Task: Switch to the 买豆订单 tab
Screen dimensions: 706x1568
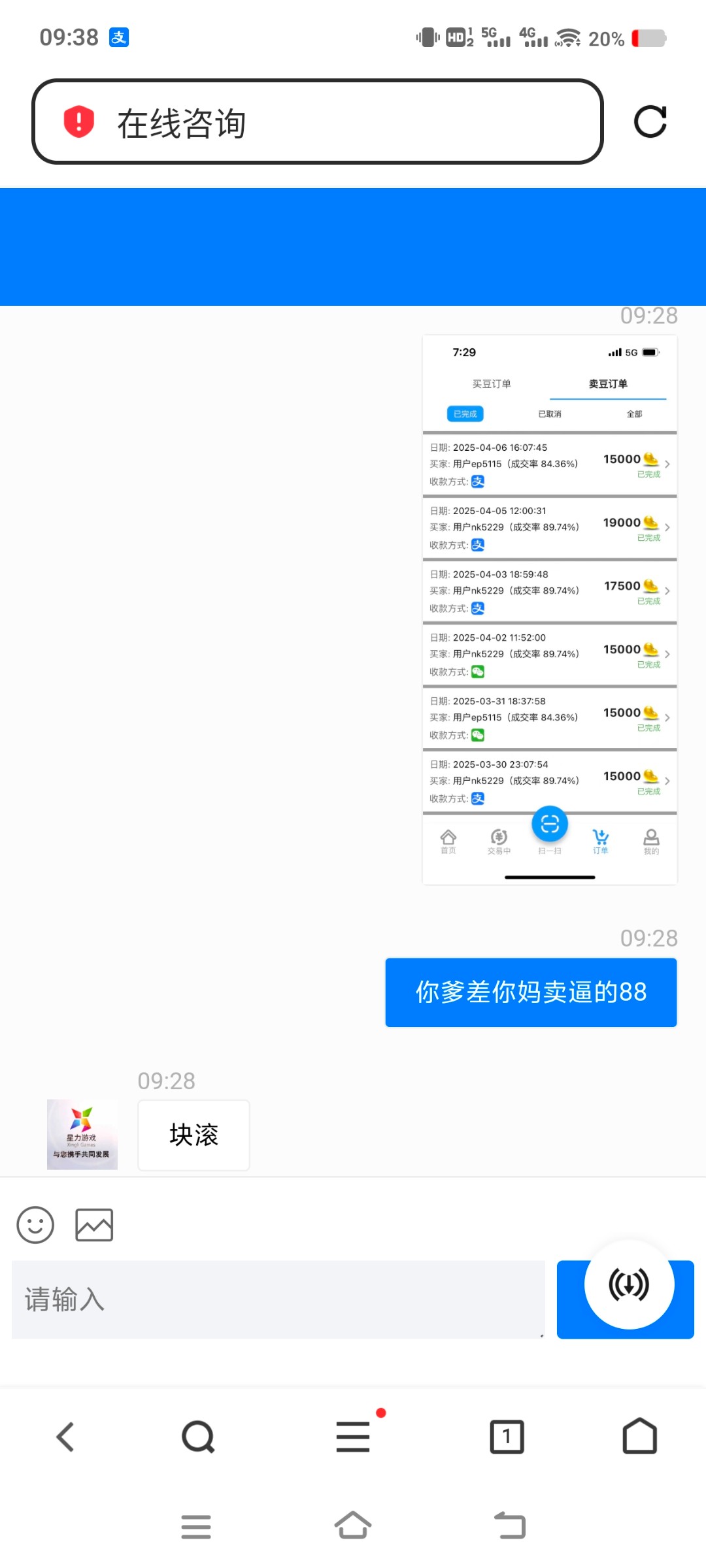Action: pyautogui.click(x=494, y=384)
